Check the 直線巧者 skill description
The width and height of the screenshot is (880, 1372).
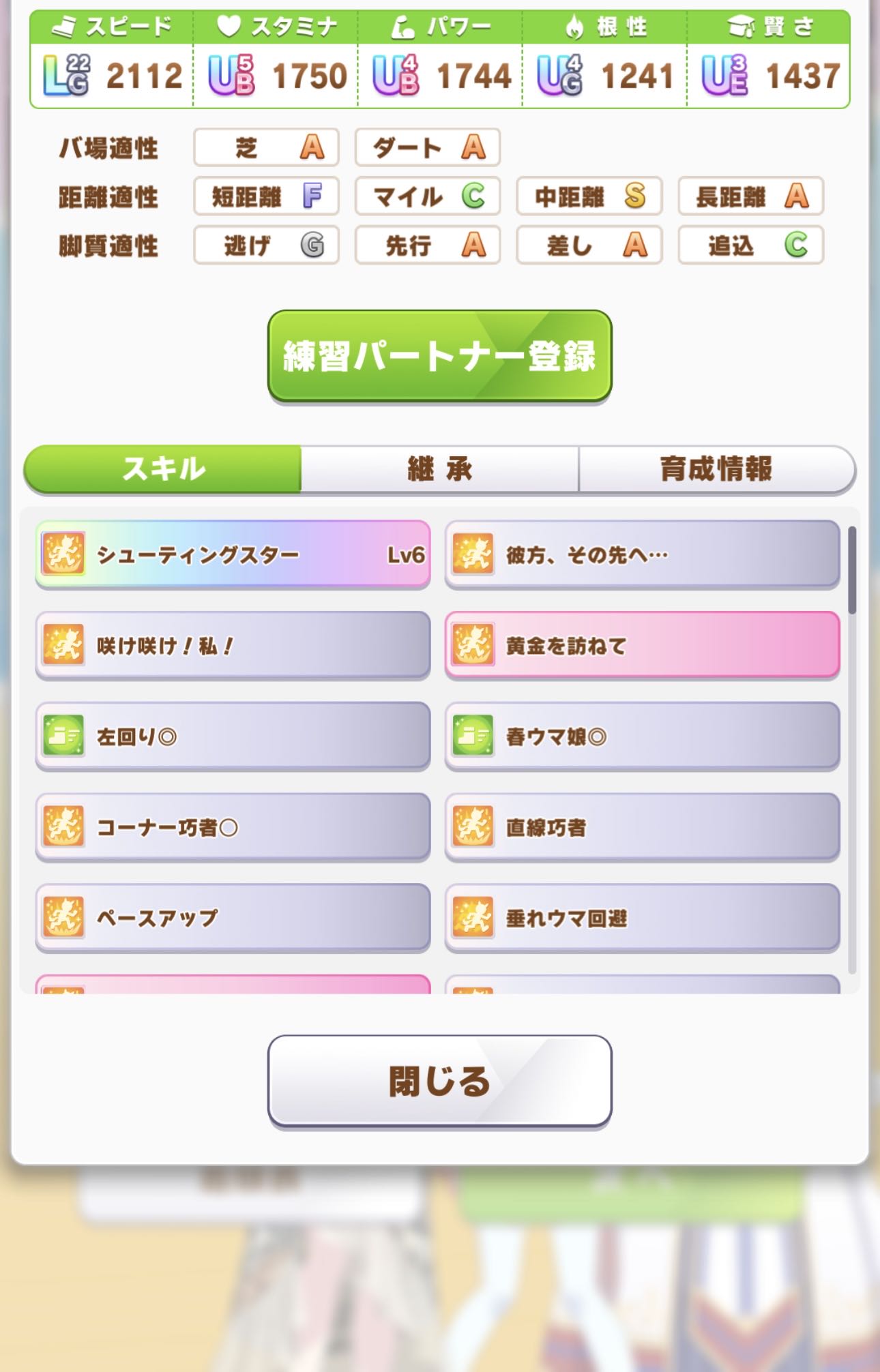click(x=642, y=826)
